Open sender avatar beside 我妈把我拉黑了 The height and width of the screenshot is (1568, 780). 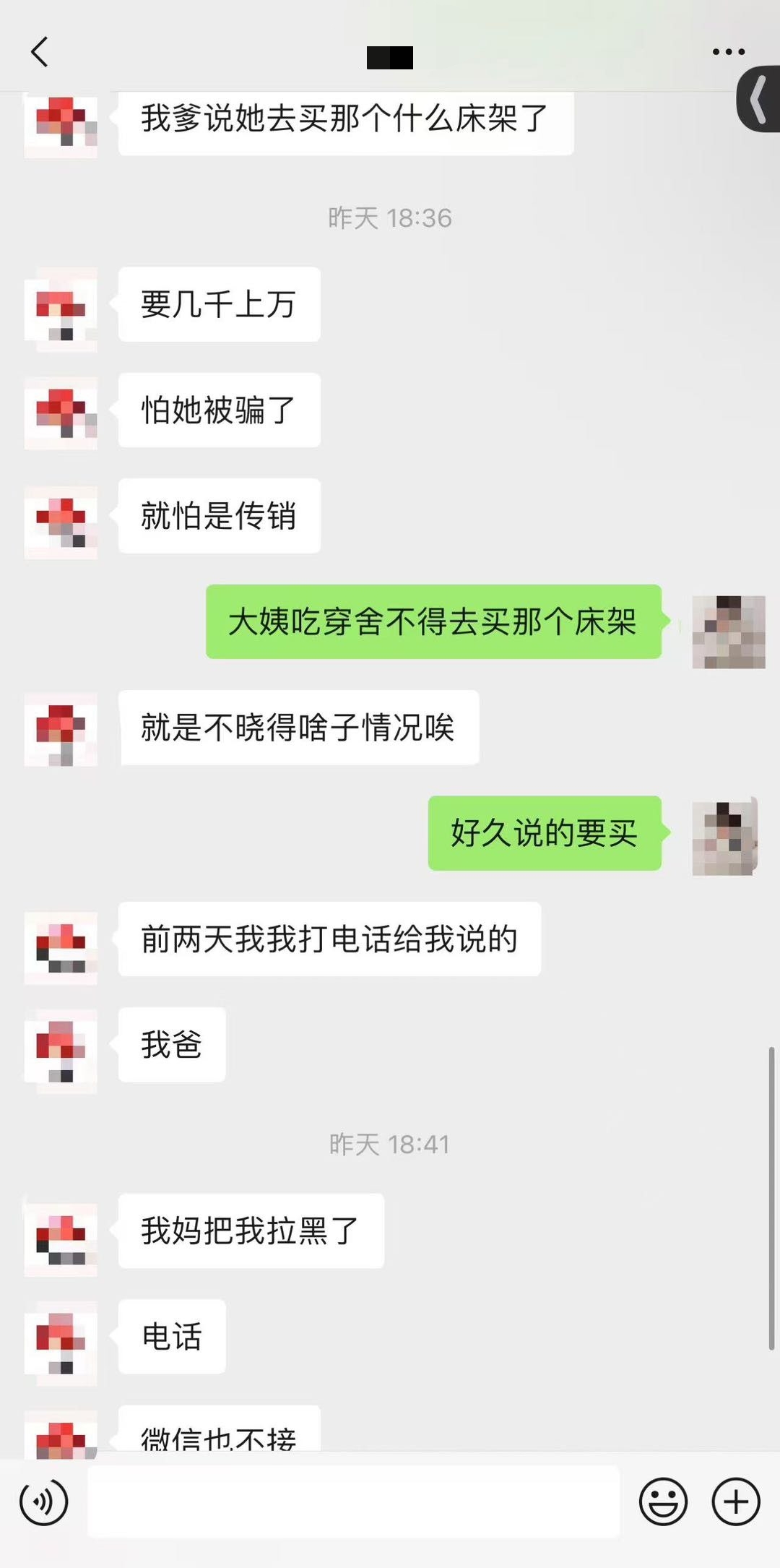pos(61,1238)
